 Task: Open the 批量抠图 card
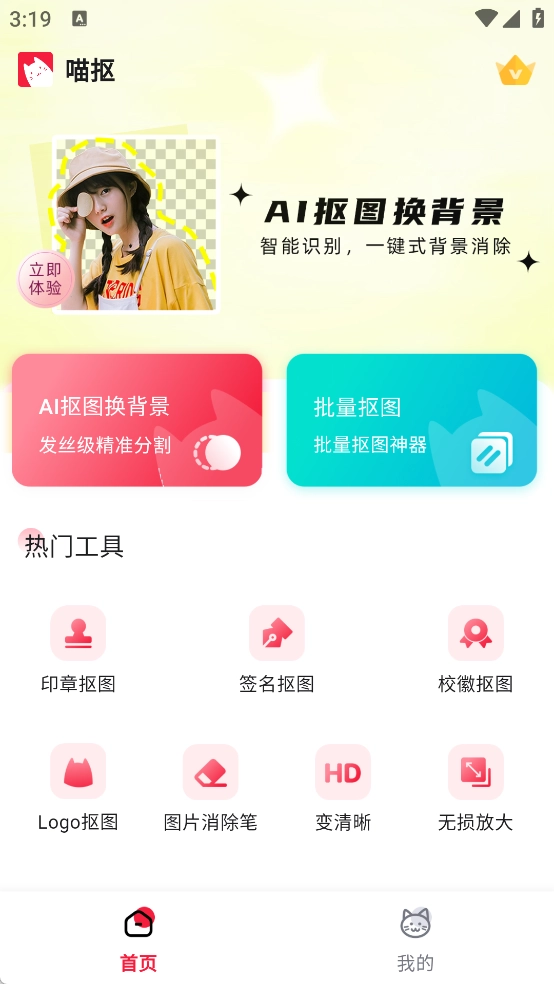(x=412, y=420)
